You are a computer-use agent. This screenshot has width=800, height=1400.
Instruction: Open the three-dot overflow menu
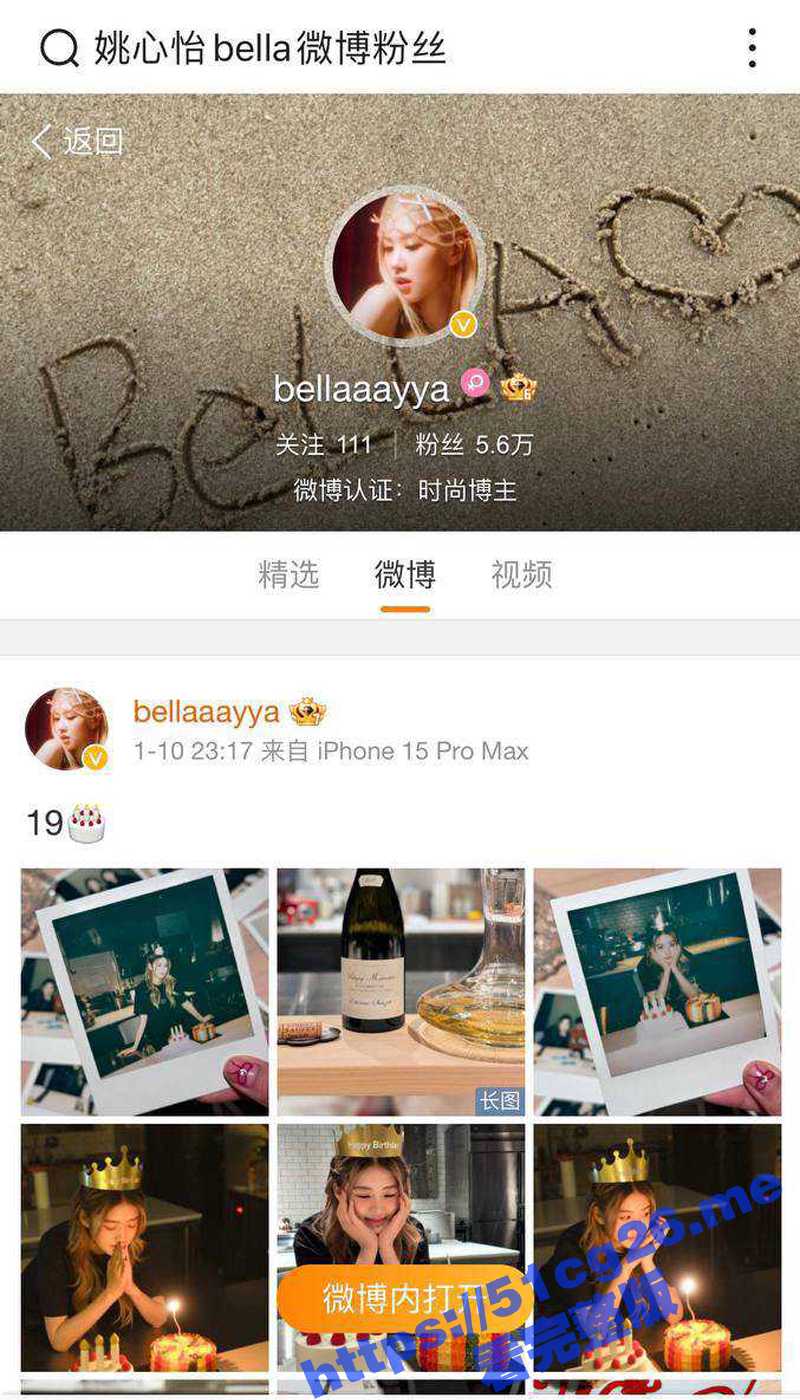[x=751, y=48]
